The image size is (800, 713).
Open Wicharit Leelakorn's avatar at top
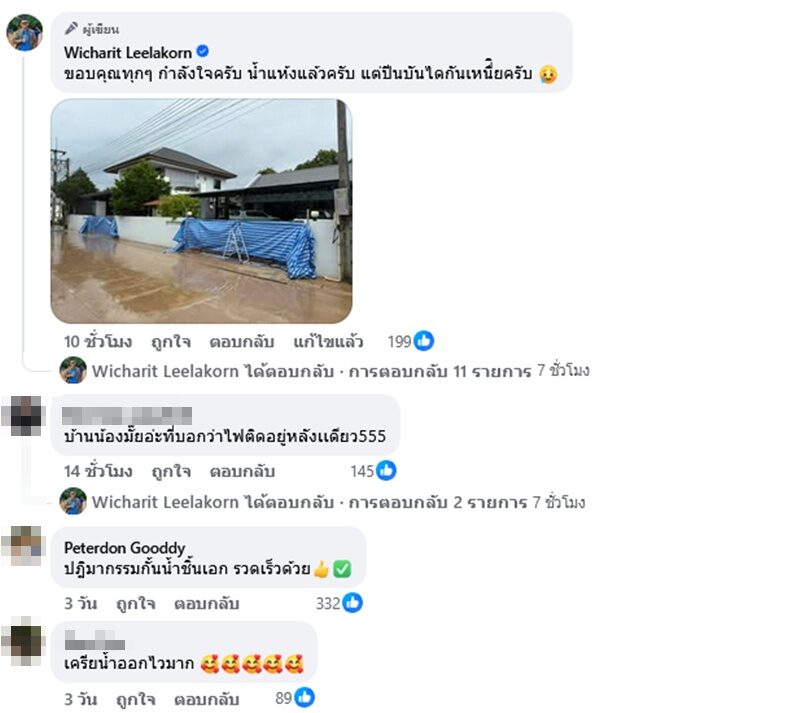tap(24, 34)
